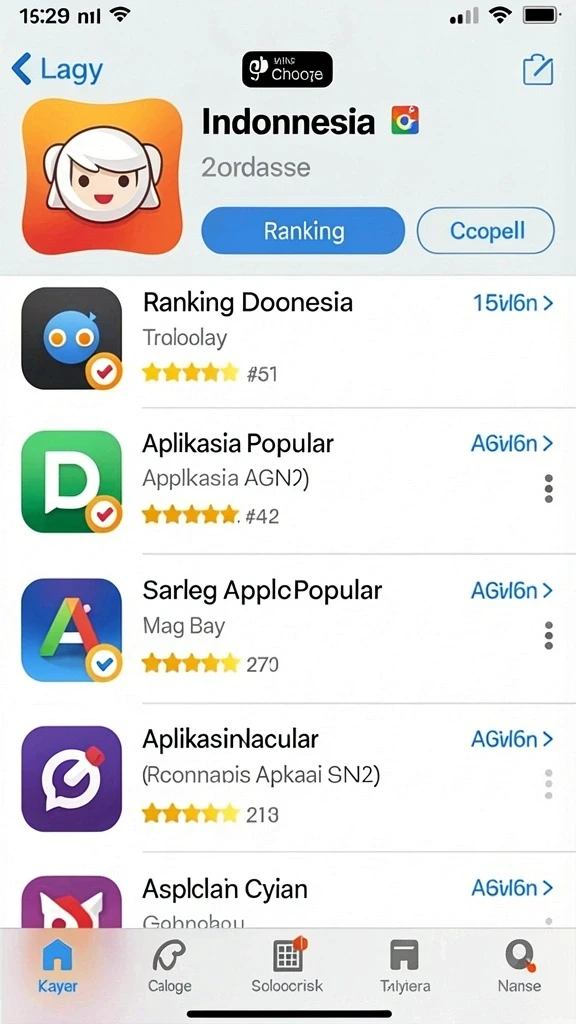The height and width of the screenshot is (1024, 576).
Task: Go back to Lagy
Action: [57, 69]
